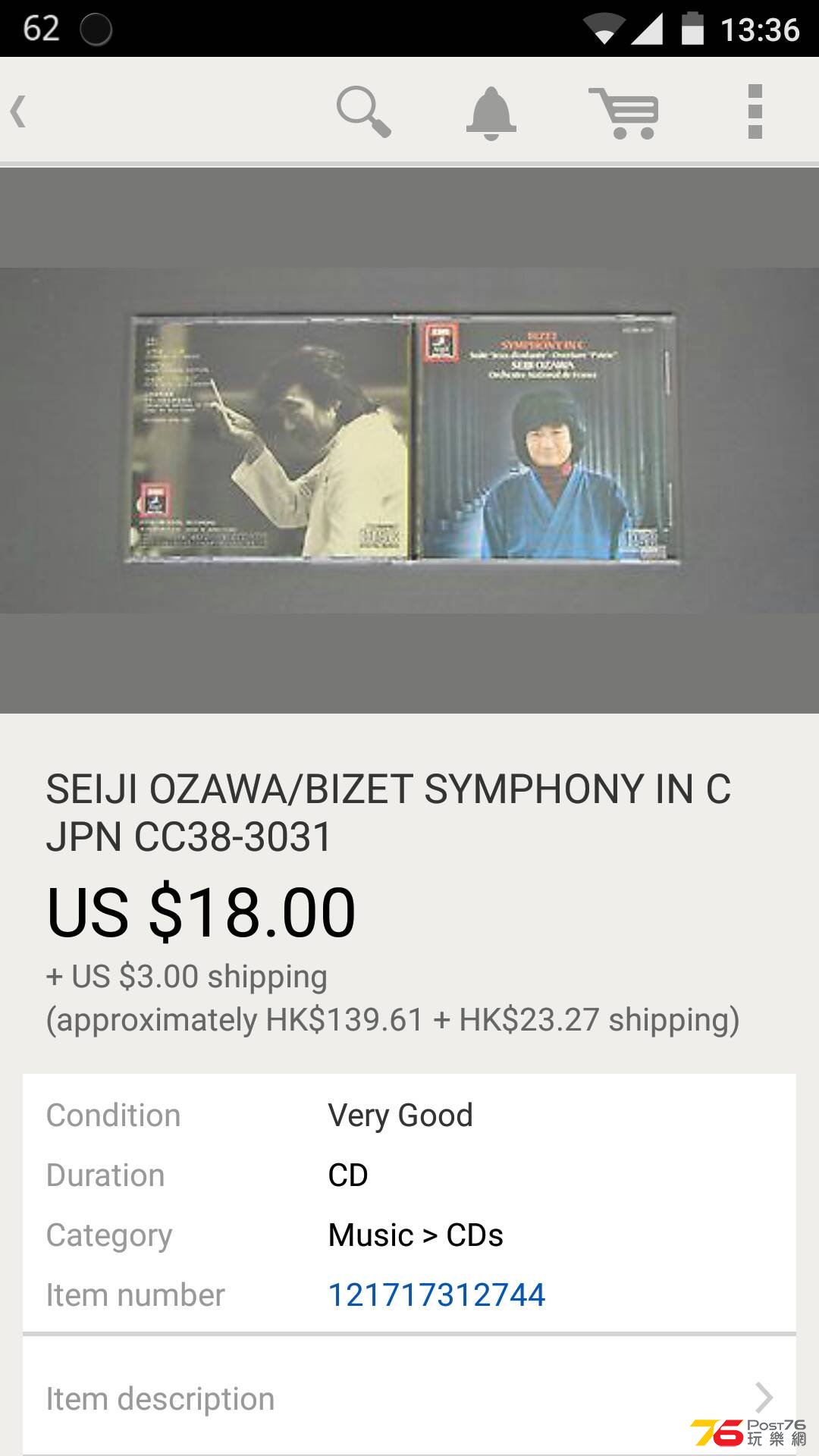Image resolution: width=819 pixels, height=1456 pixels.
Task: Go back using the top-left arrow
Action: click(x=19, y=111)
